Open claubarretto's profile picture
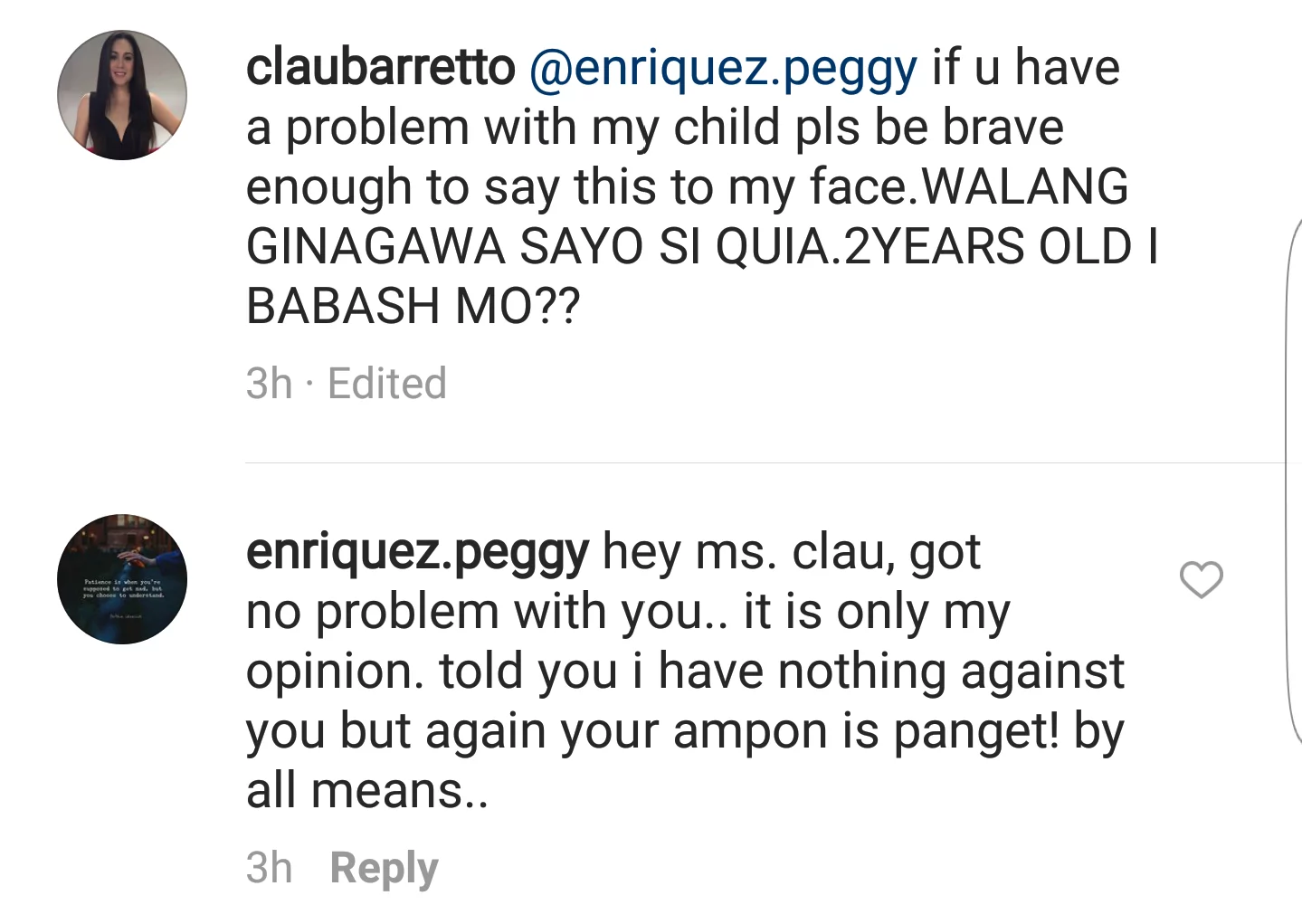This screenshot has height=924, width=1302. point(122,95)
